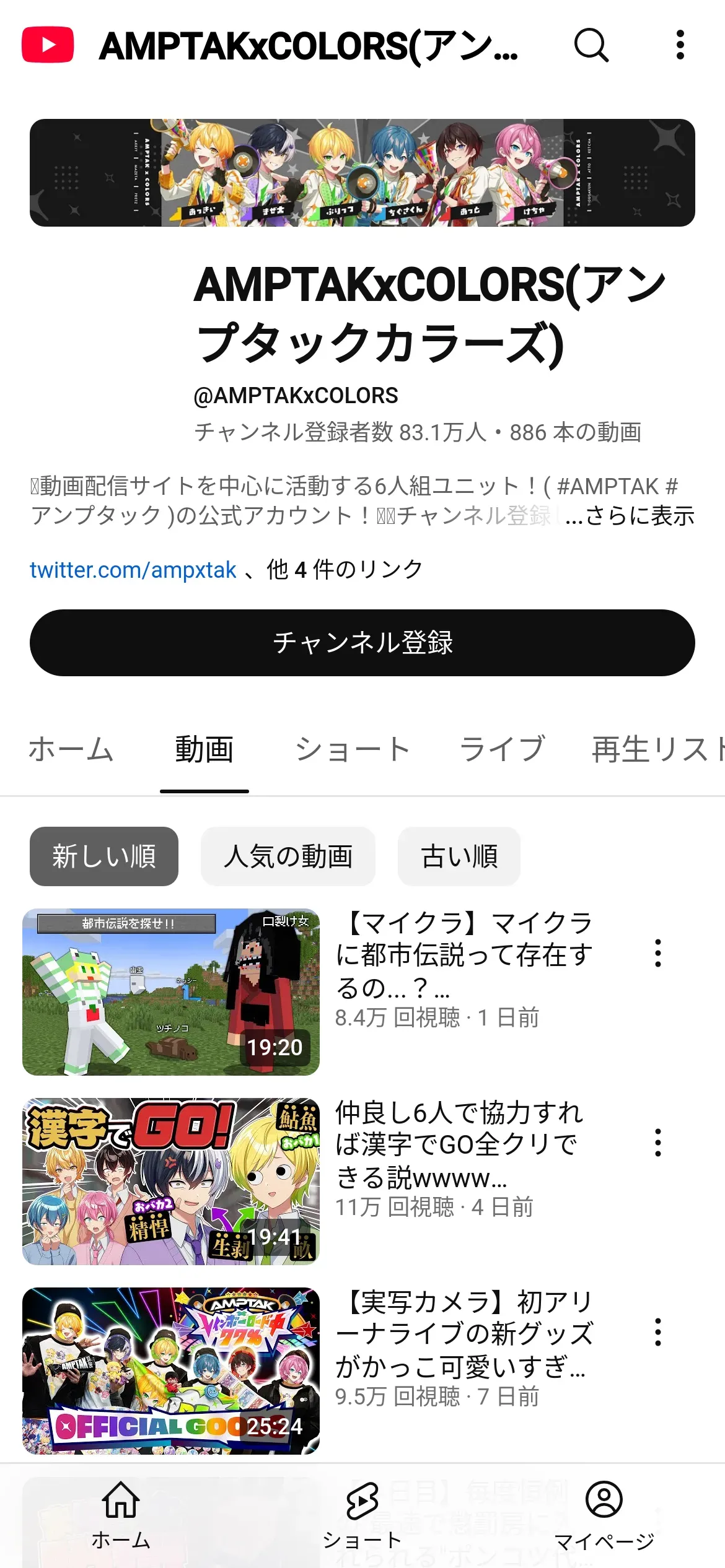Go to ショート in the bottom navigation

pos(362,1515)
